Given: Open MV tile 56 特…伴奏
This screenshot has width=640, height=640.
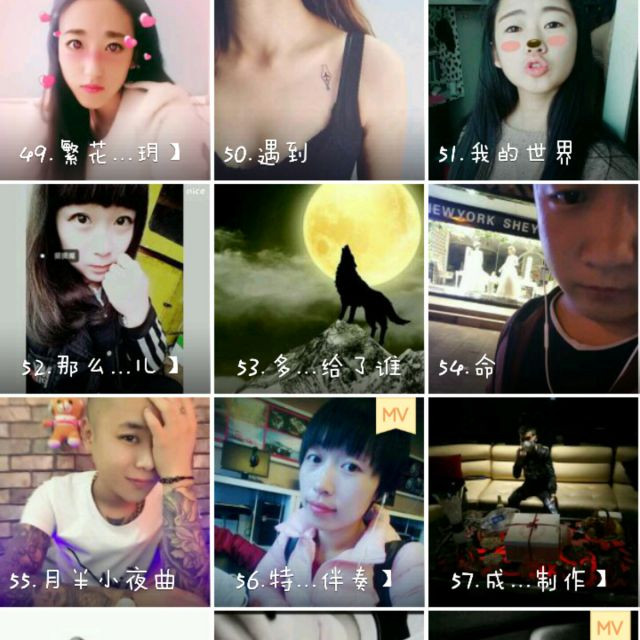Looking at the screenshot, I should coord(319,502).
